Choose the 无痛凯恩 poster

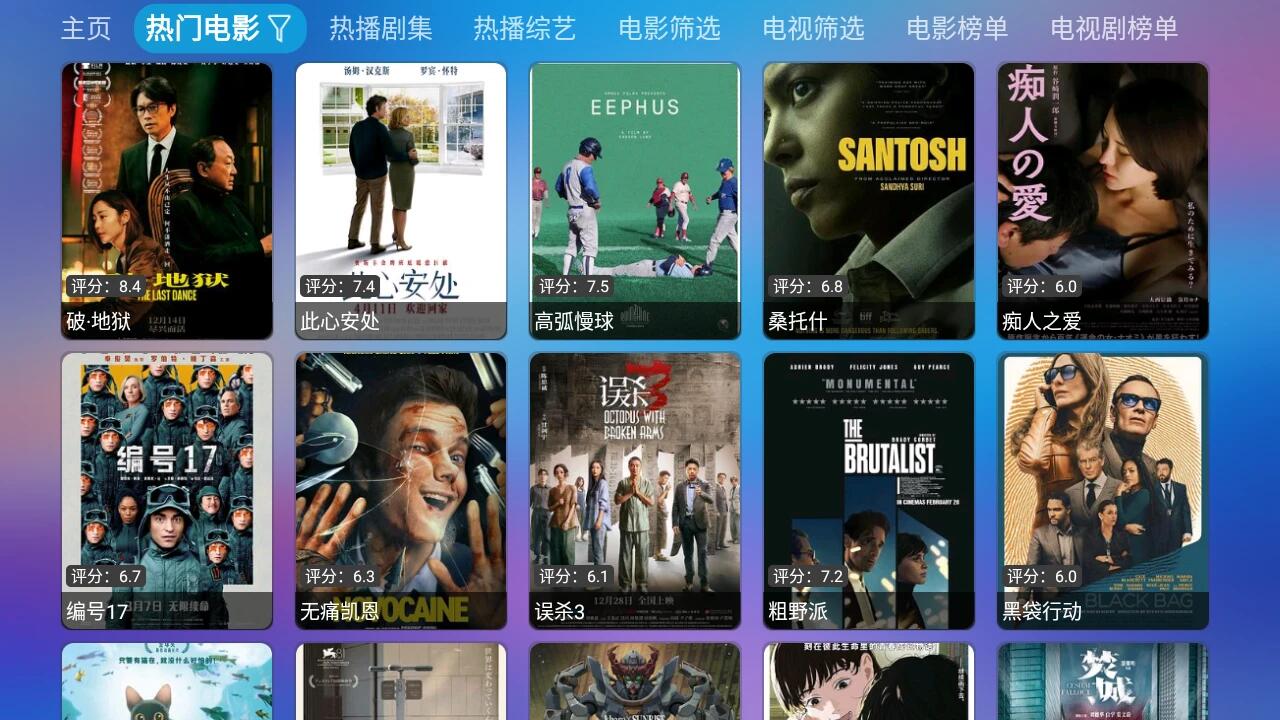tap(401, 490)
